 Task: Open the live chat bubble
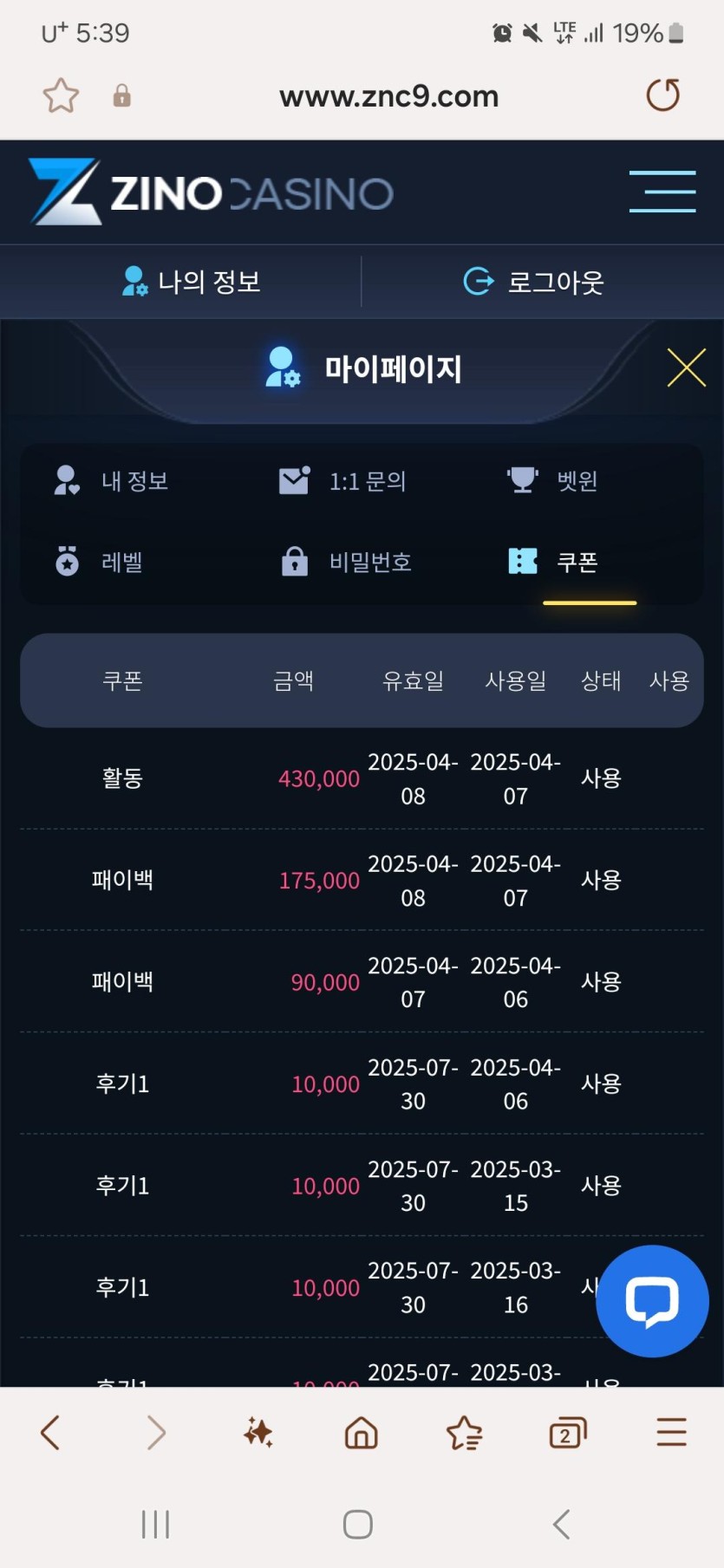(652, 1300)
